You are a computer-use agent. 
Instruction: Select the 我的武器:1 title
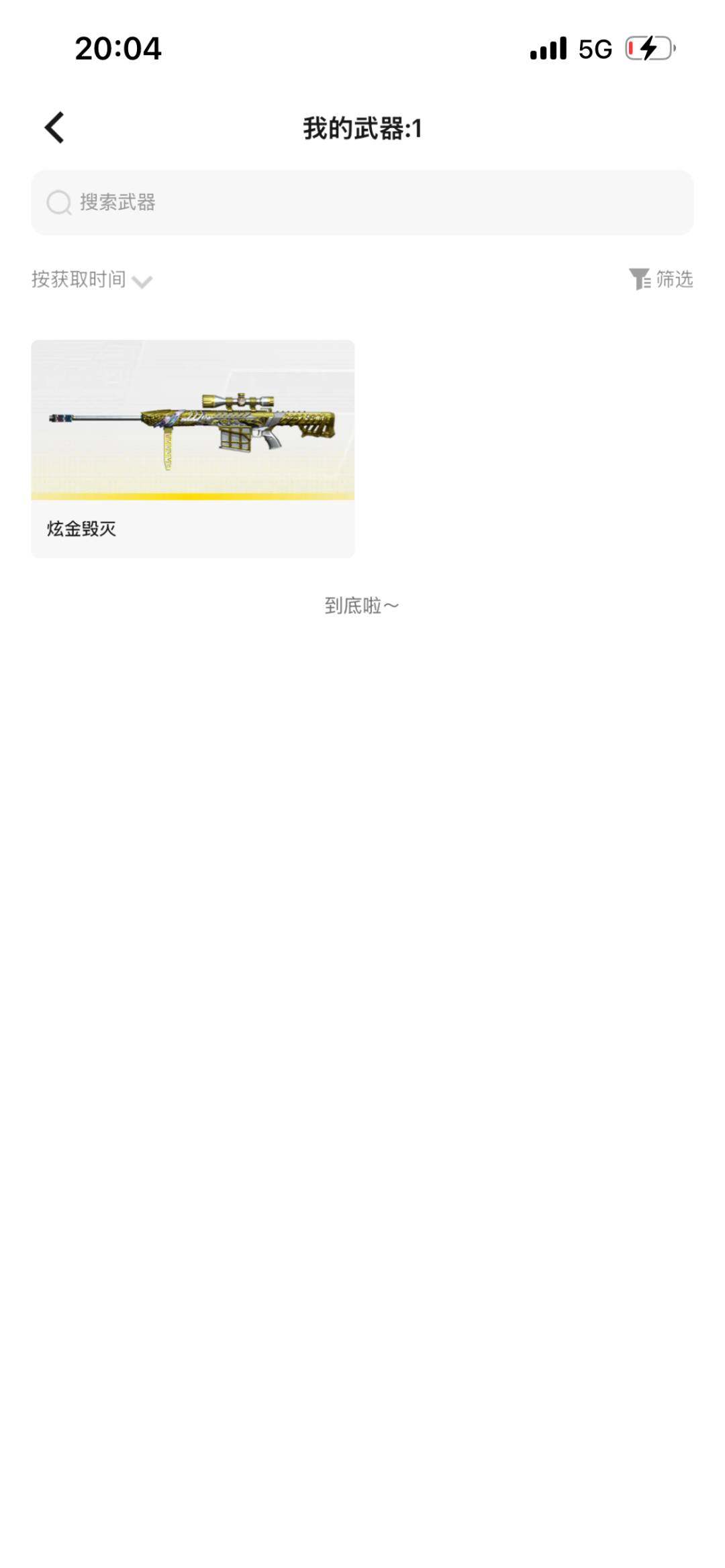(x=362, y=127)
